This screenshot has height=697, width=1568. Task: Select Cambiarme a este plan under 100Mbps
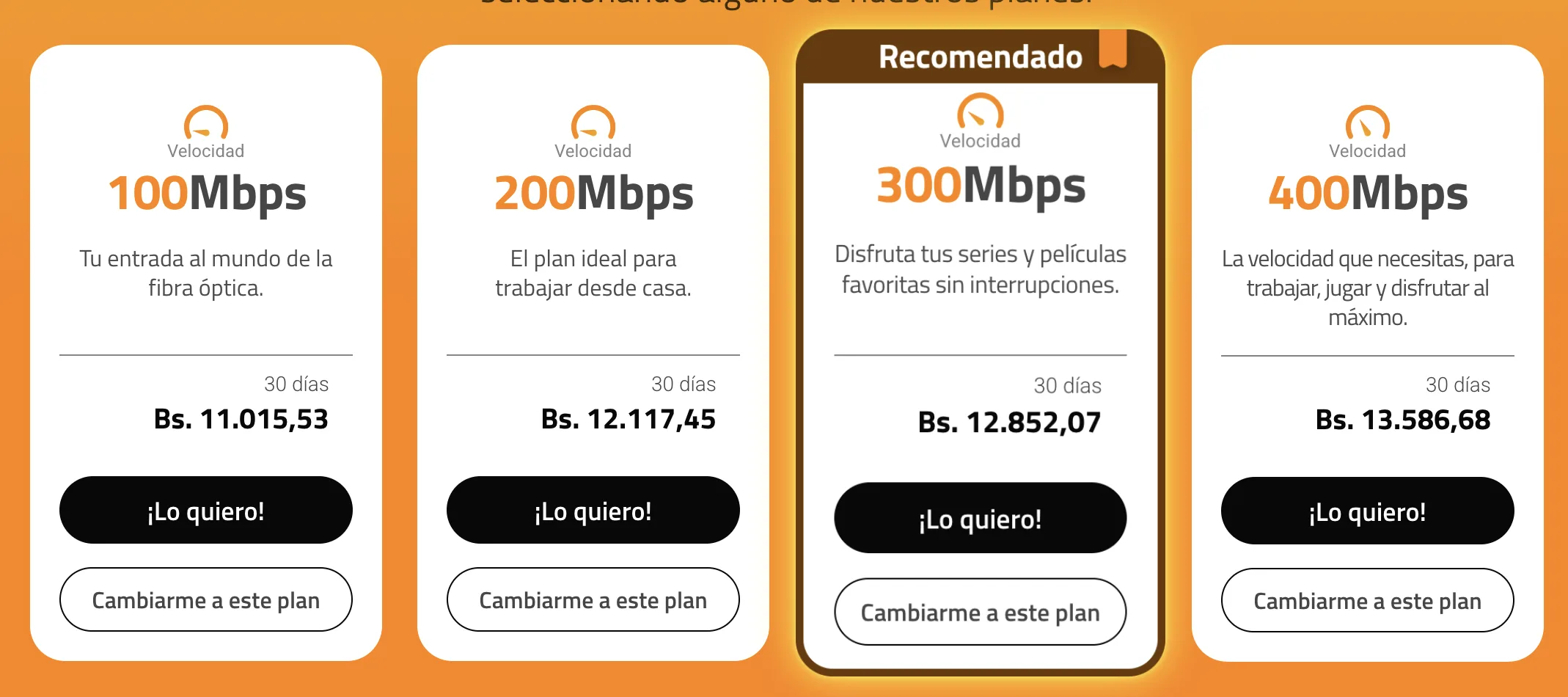[x=205, y=600]
